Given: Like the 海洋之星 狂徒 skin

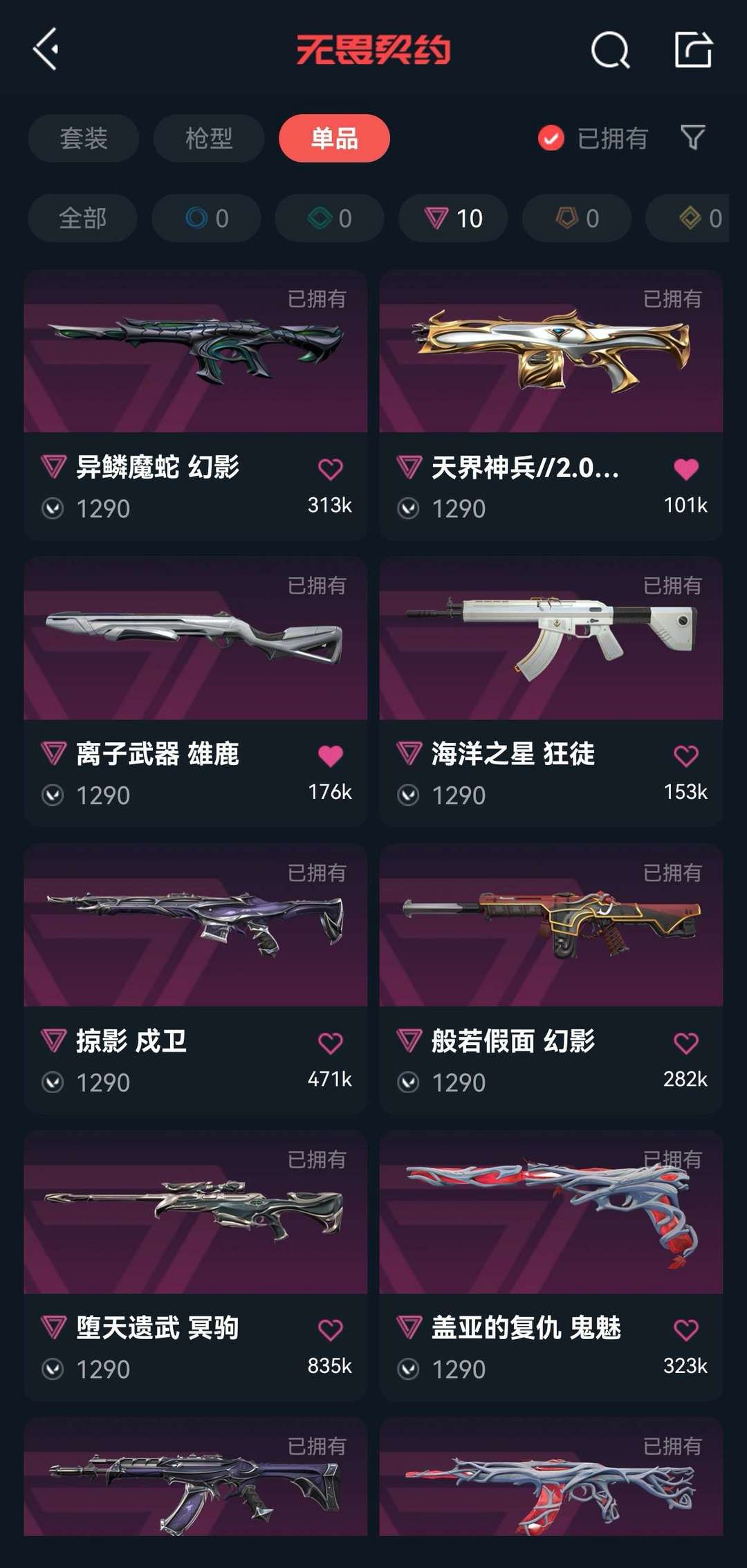Looking at the screenshot, I should tap(685, 756).
